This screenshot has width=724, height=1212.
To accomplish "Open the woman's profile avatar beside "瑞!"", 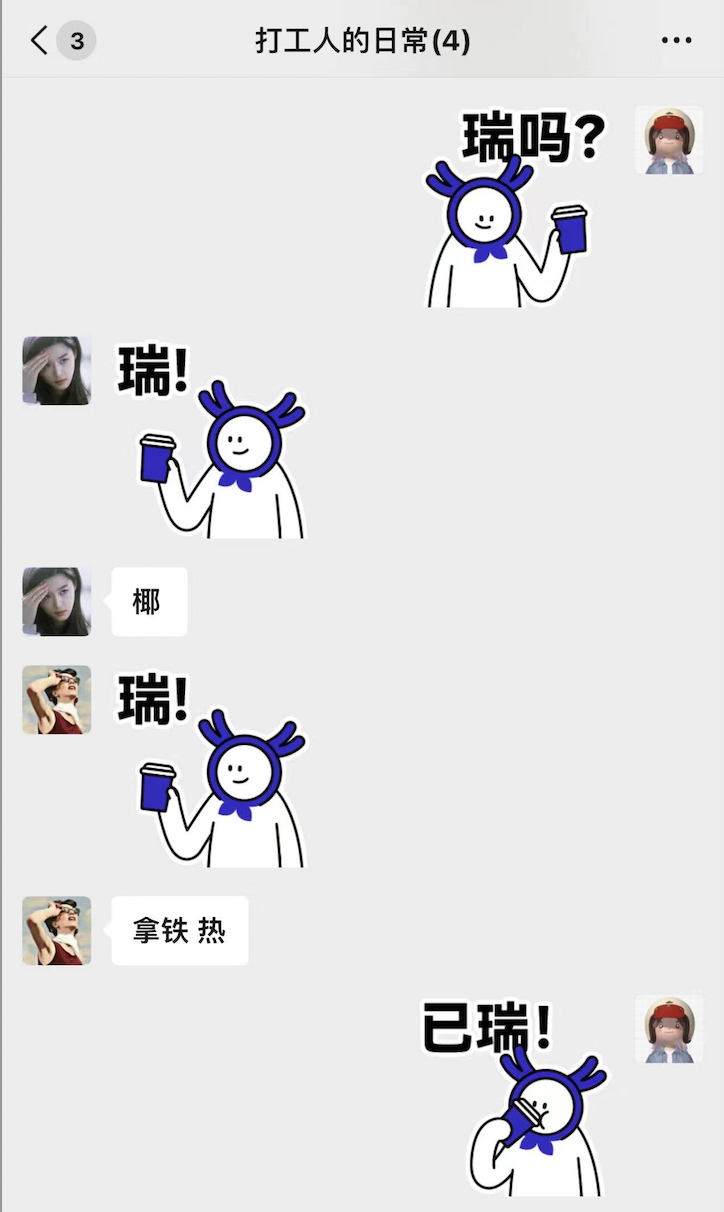I will [56, 370].
